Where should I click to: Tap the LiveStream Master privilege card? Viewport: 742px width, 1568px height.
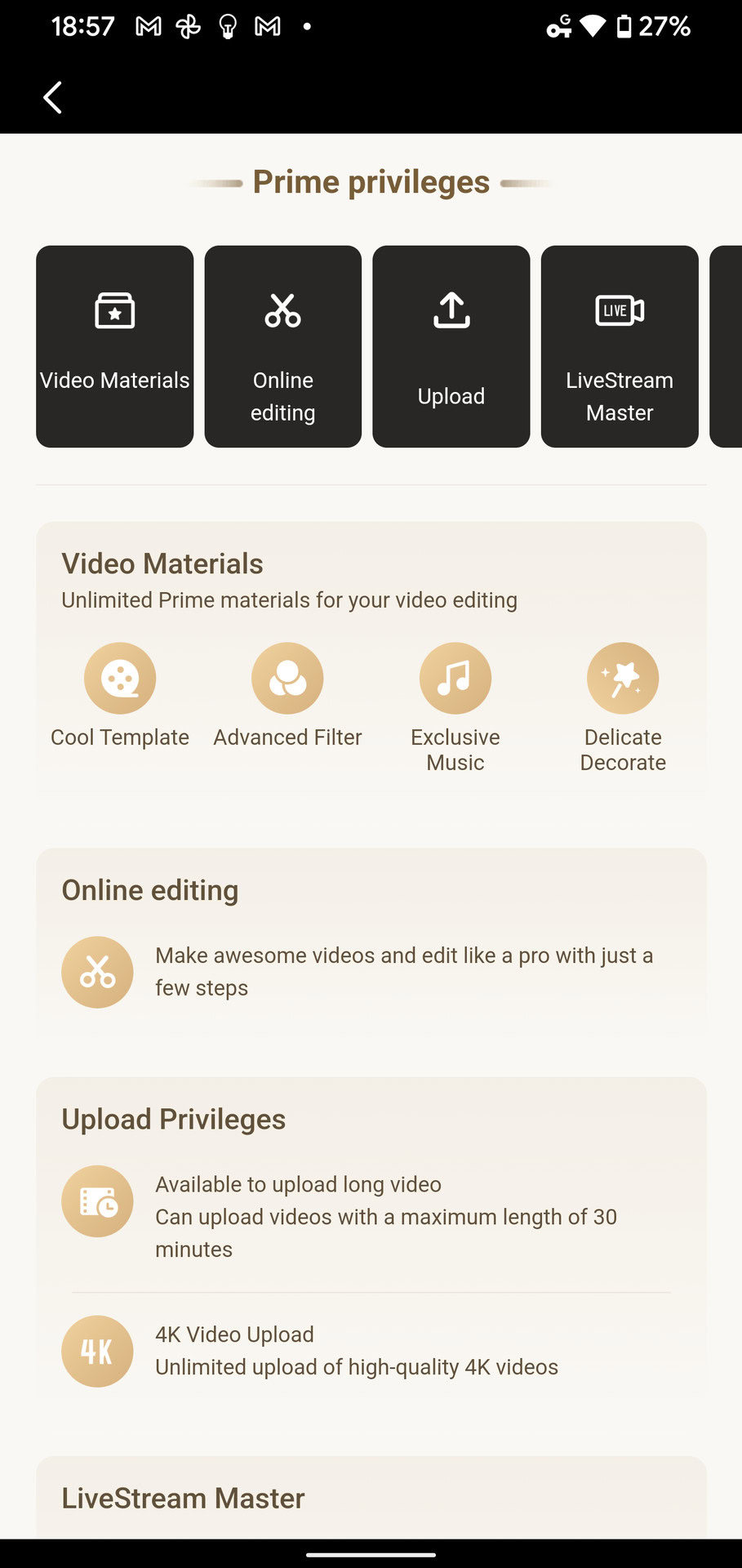[620, 346]
